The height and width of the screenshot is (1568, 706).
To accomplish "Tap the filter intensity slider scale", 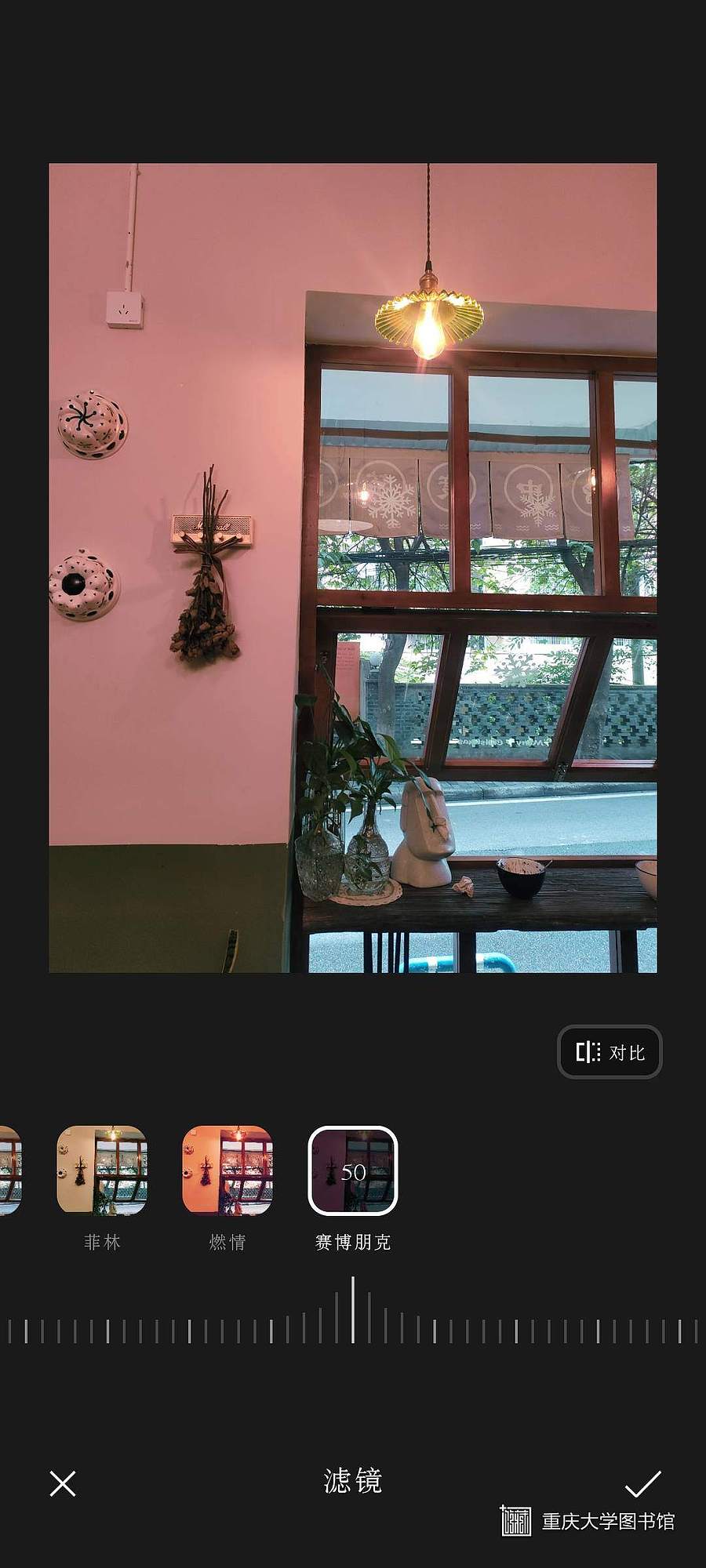I will [x=353, y=1330].
